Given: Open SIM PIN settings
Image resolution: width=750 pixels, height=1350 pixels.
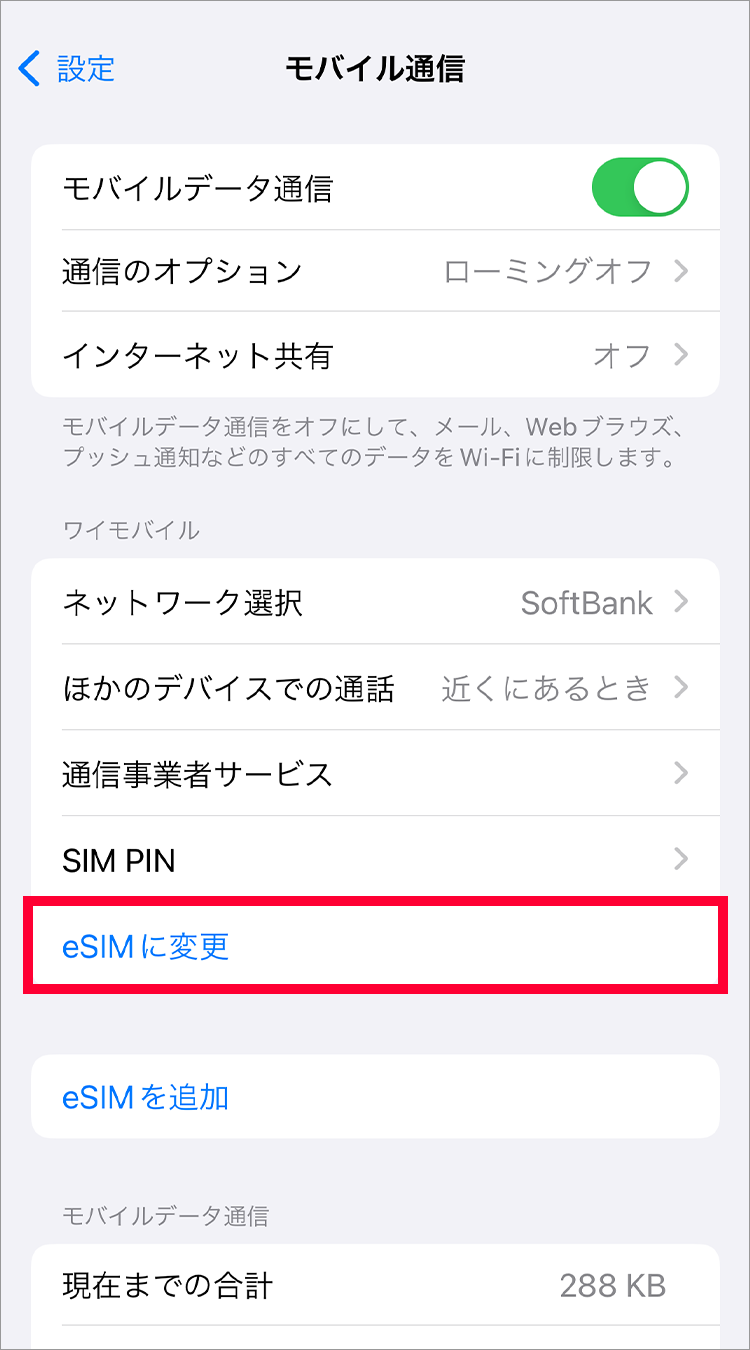Looking at the screenshot, I should pyautogui.click(x=375, y=860).
